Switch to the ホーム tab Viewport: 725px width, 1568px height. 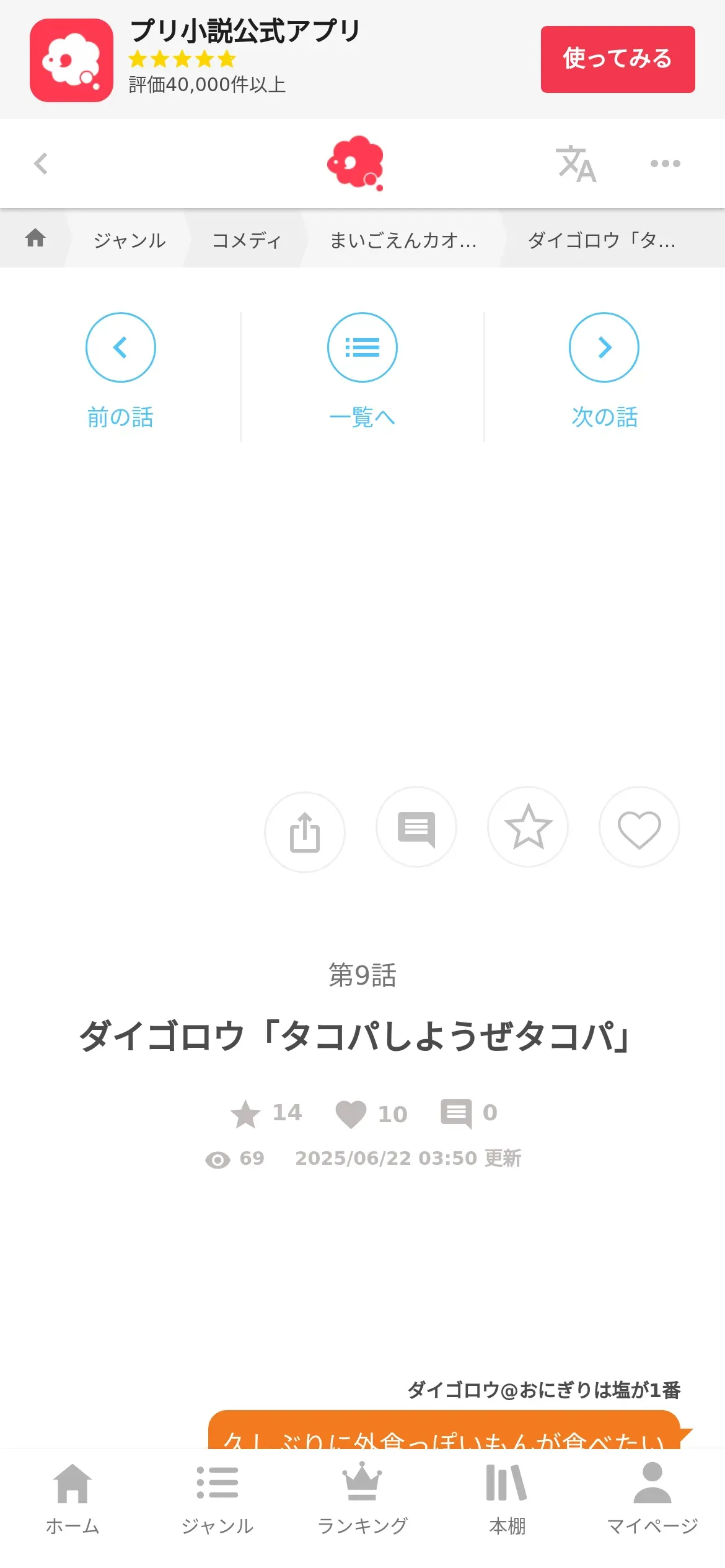click(x=72, y=1498)
